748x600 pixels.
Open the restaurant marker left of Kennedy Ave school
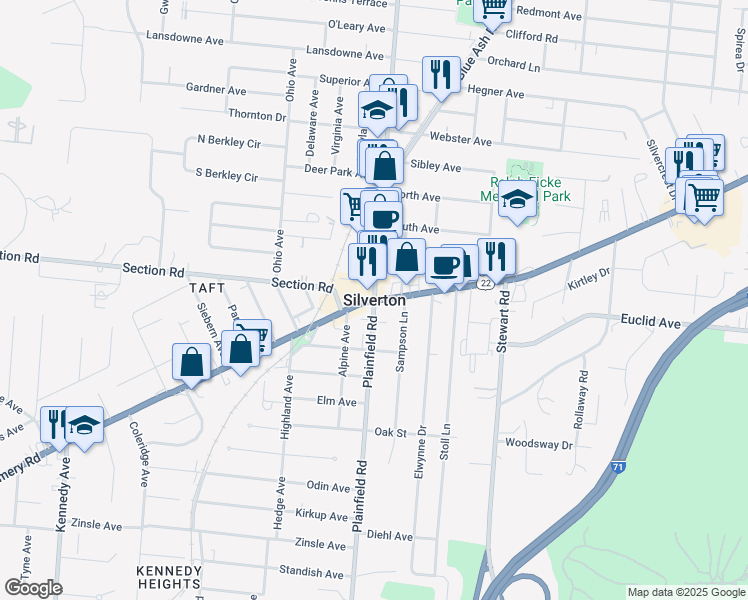(x=56, y=424)
